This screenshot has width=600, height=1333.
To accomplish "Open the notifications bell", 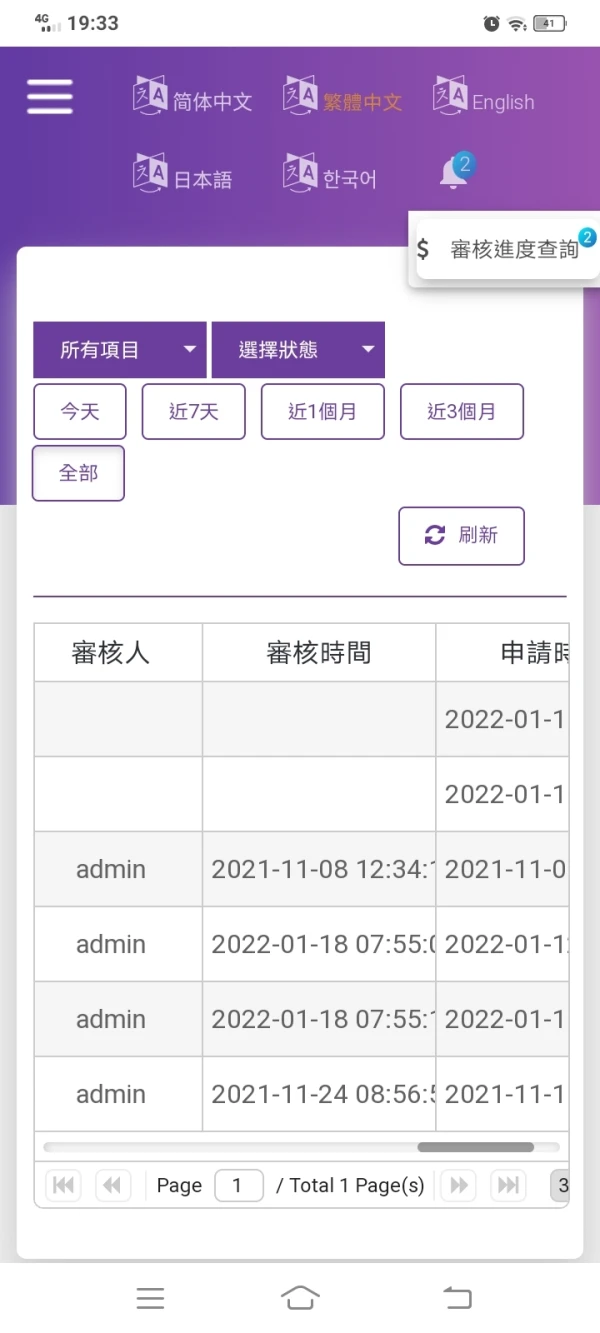I will (x=453, y=174).
